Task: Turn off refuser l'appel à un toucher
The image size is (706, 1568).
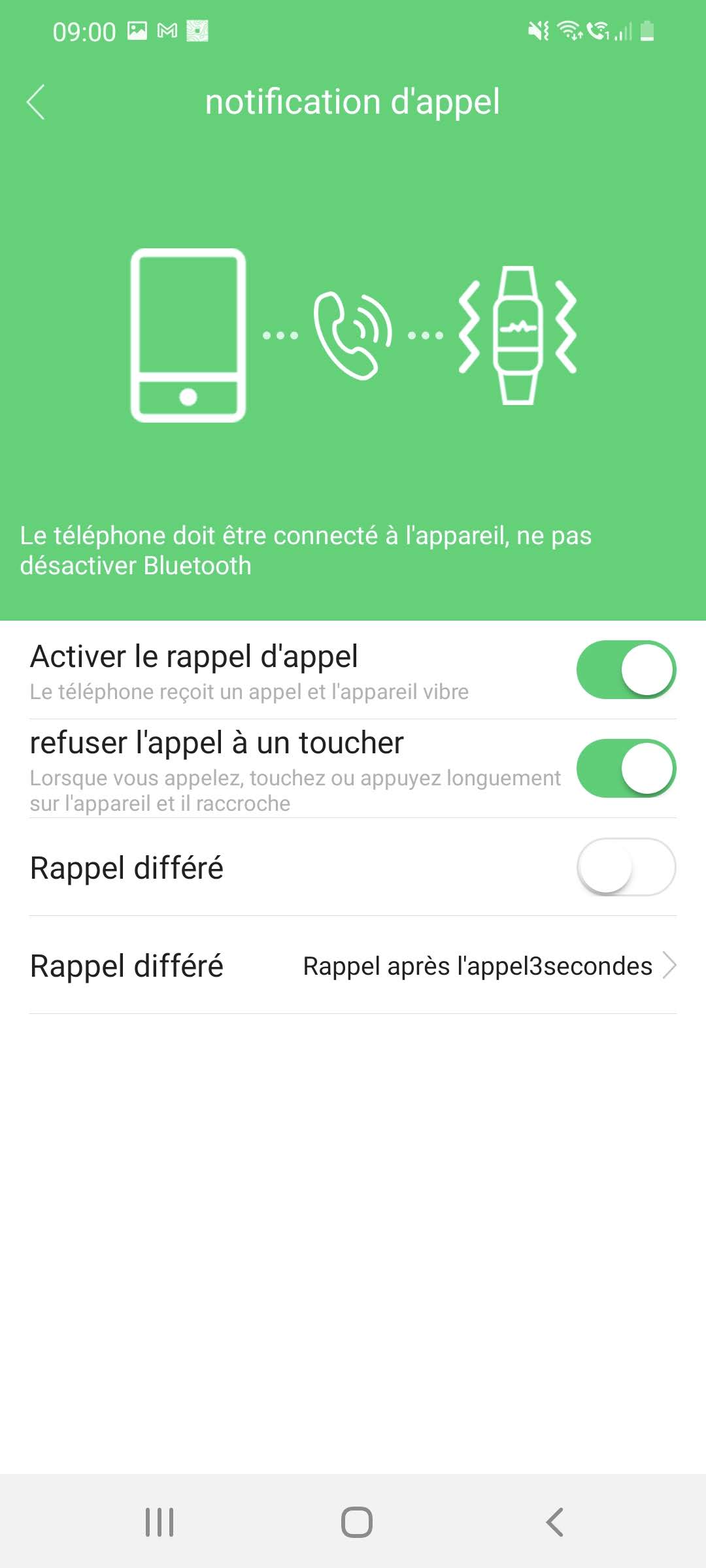Action: click(x=626, y=768)
